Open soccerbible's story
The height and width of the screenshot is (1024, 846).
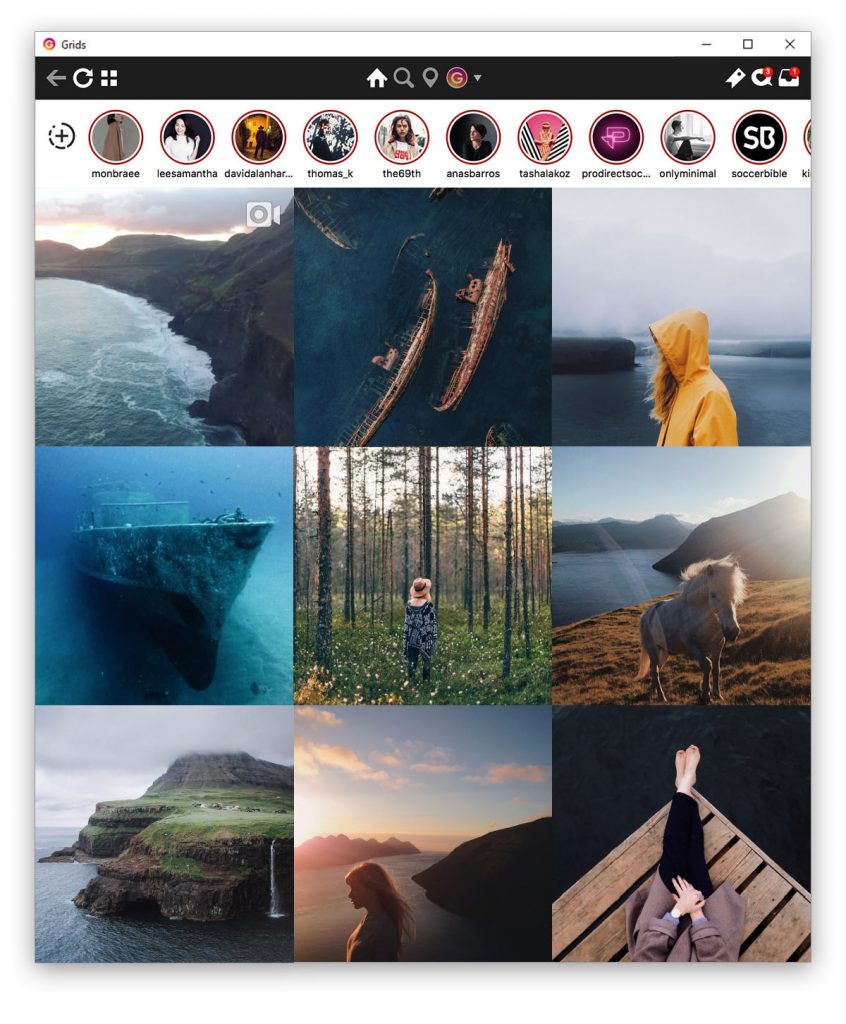click(759, 137)
